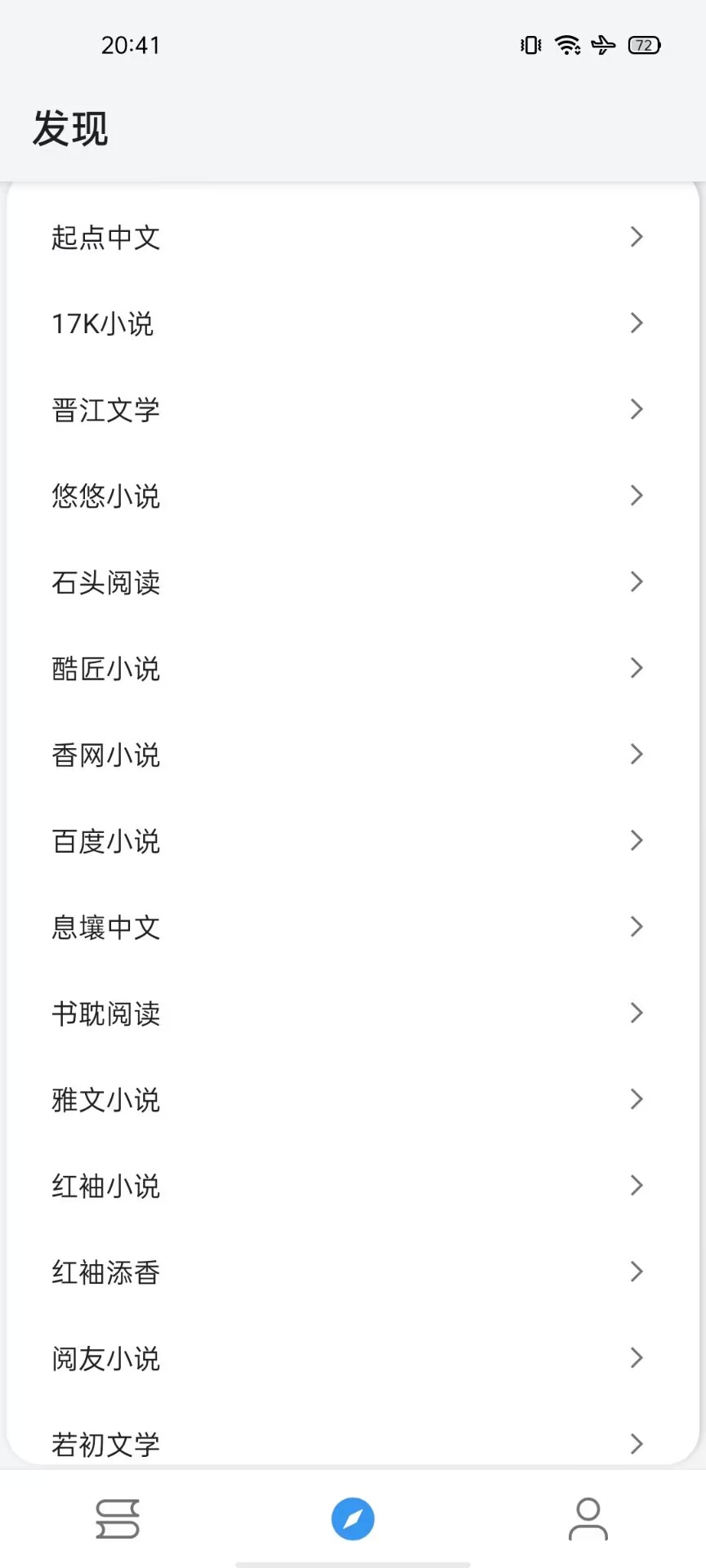Select 17K小说 from the list

point(351,323)
